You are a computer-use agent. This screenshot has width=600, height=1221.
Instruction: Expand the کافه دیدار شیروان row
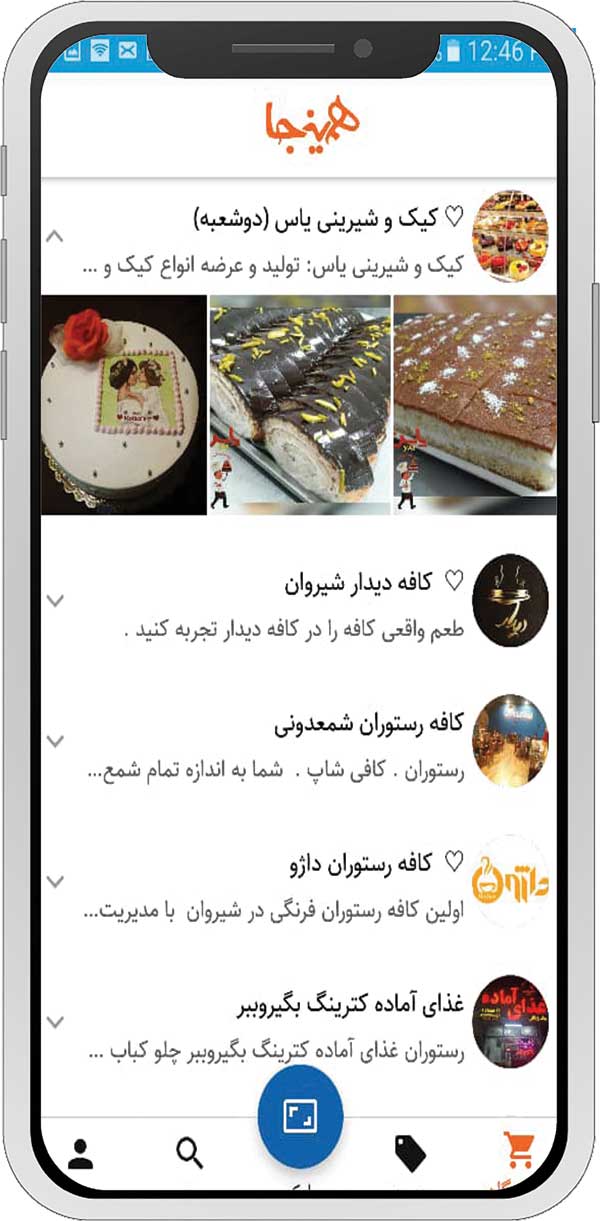click(x=56, y=600)
